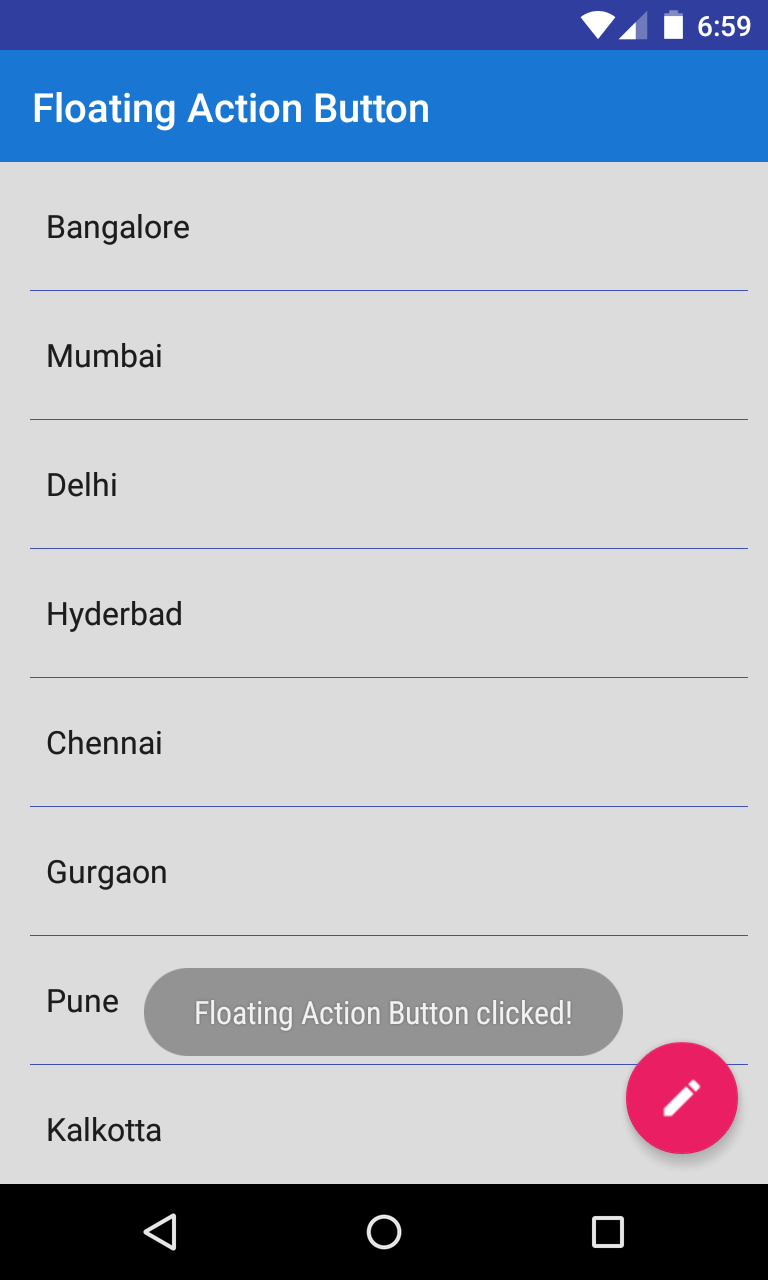Open the Mumbai list row
This screenshot has height=1280, width=768.
click(105, 356)
